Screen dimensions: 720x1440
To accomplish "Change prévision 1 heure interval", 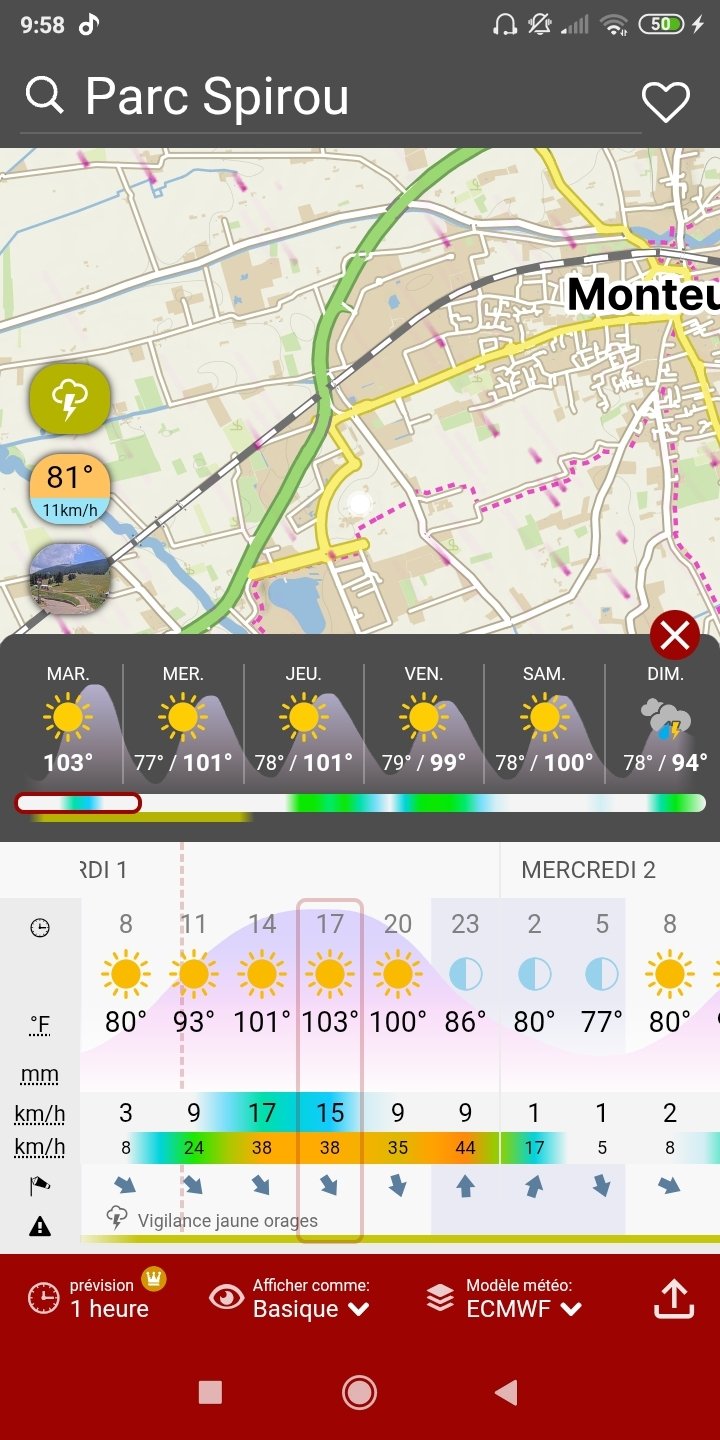I will 95,1297.
